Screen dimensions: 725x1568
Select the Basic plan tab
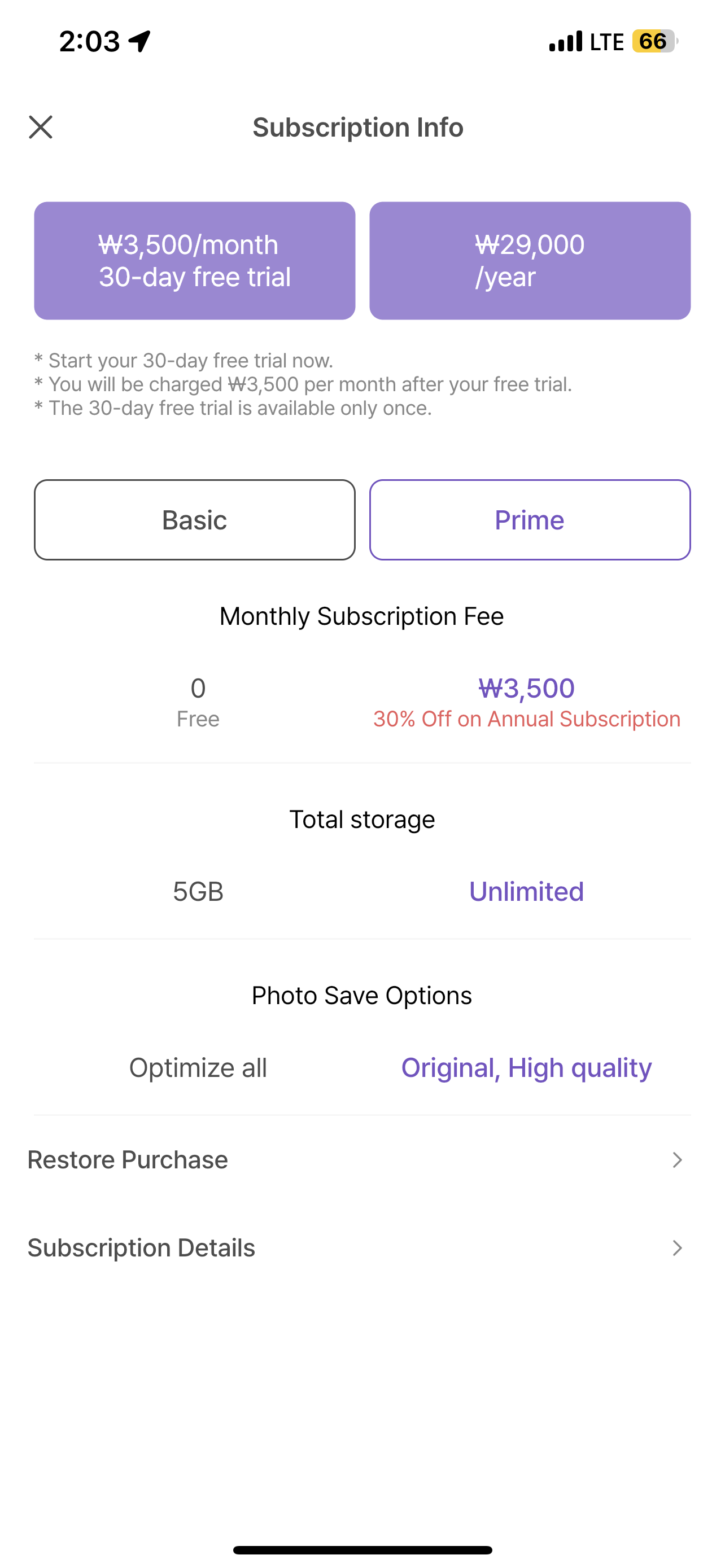(195, 520)
